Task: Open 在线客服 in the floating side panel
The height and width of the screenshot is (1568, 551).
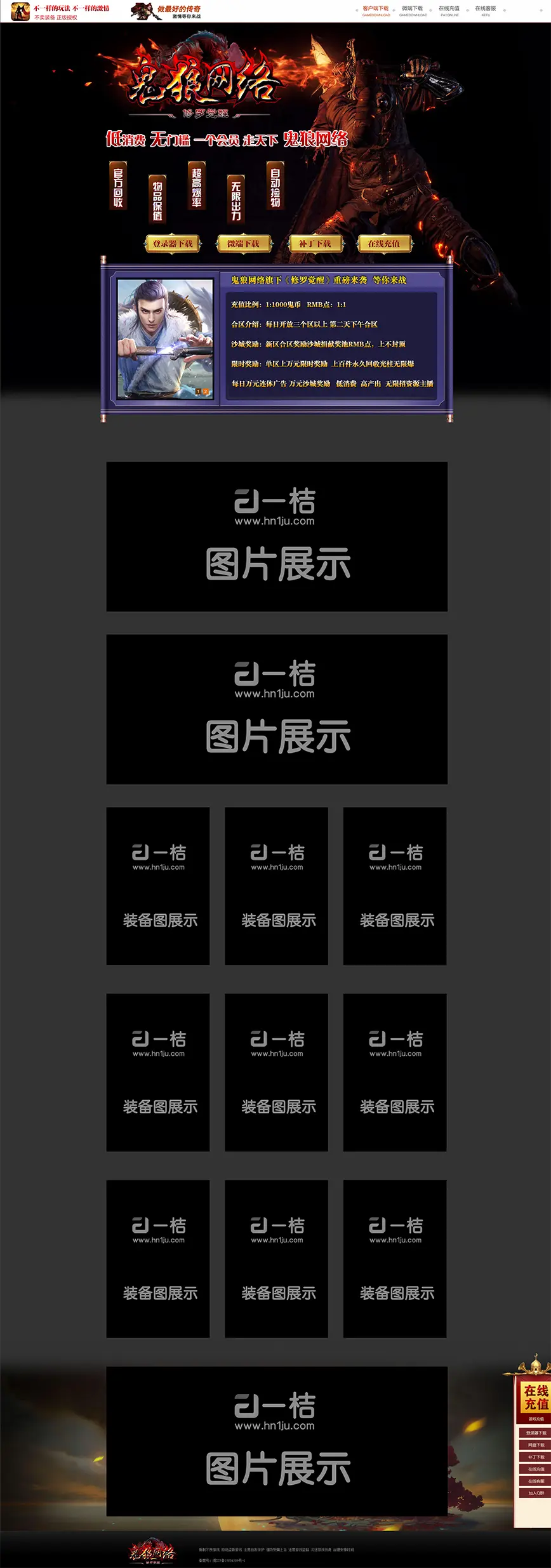Action: (536, 1481)
